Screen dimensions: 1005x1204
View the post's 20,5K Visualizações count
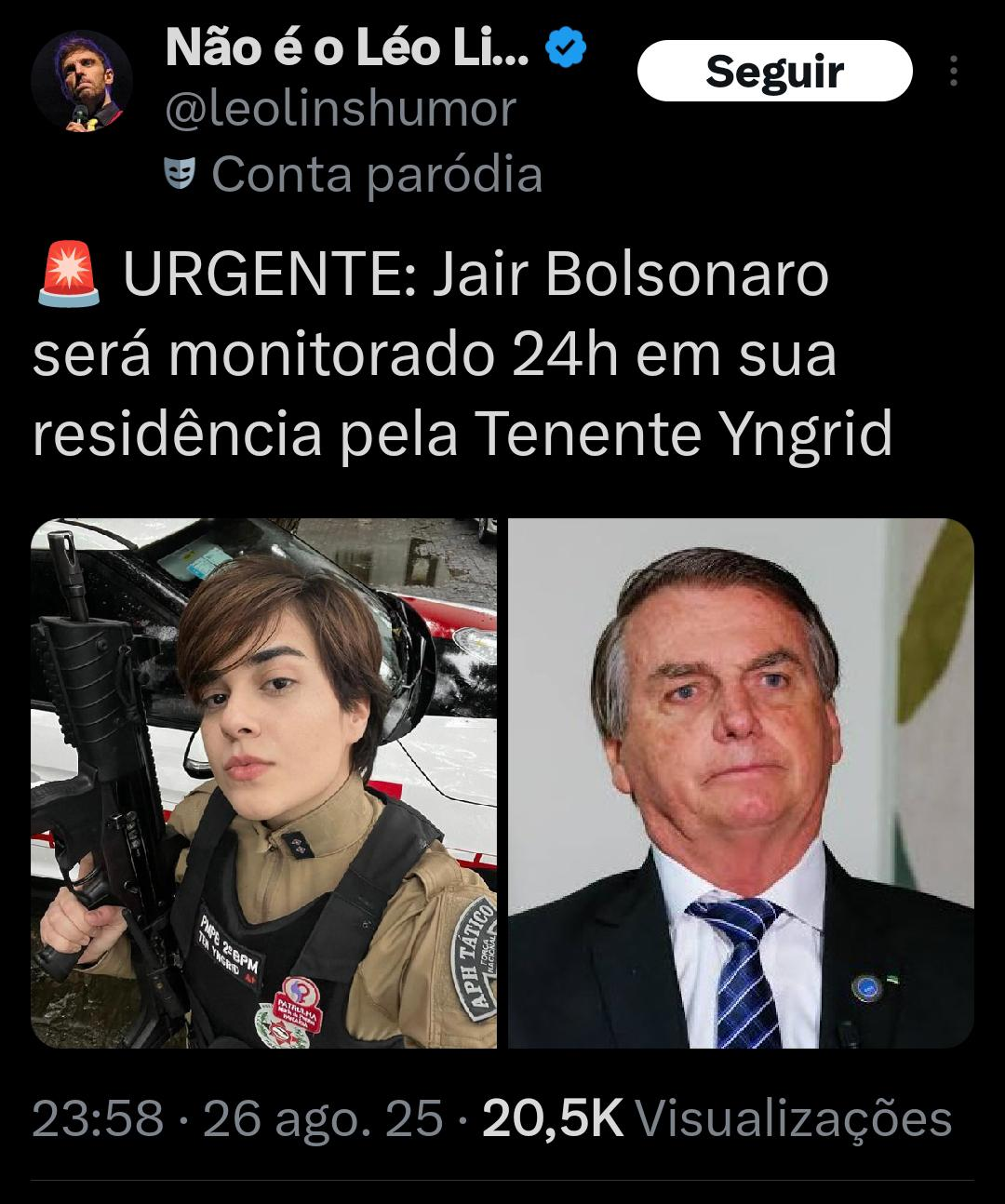point(717,1117)
